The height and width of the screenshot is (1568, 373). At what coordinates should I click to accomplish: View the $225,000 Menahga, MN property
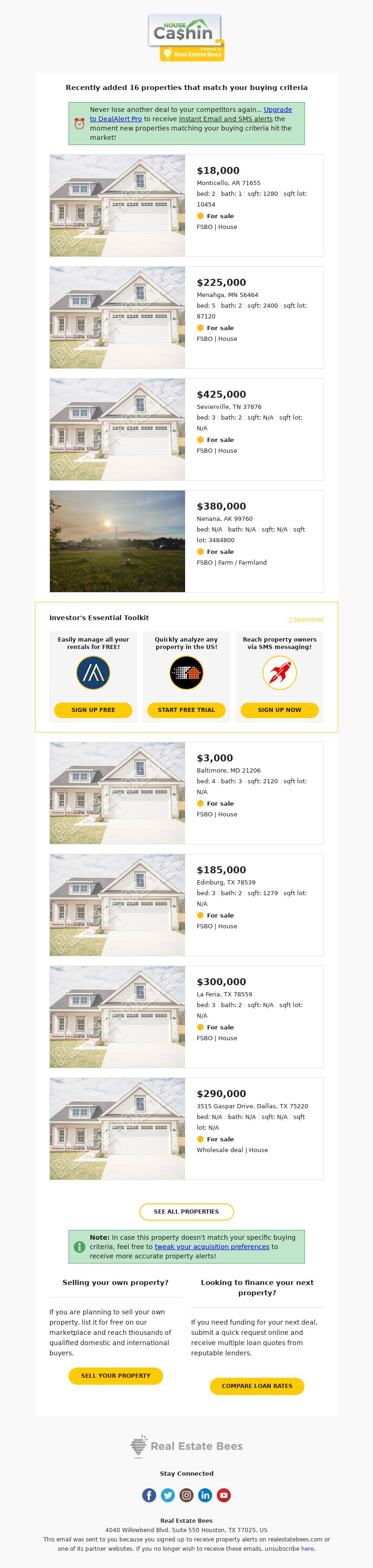(x=221, y=283)
